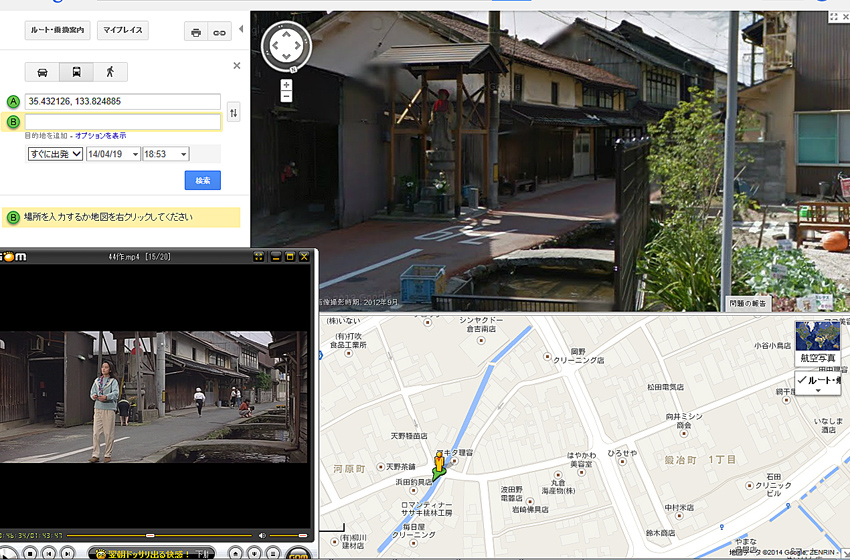This screenshot has width=850, height=560.
Task: Open the route and transit directions button
Action: pyautogui.click(x=58, y=31)
